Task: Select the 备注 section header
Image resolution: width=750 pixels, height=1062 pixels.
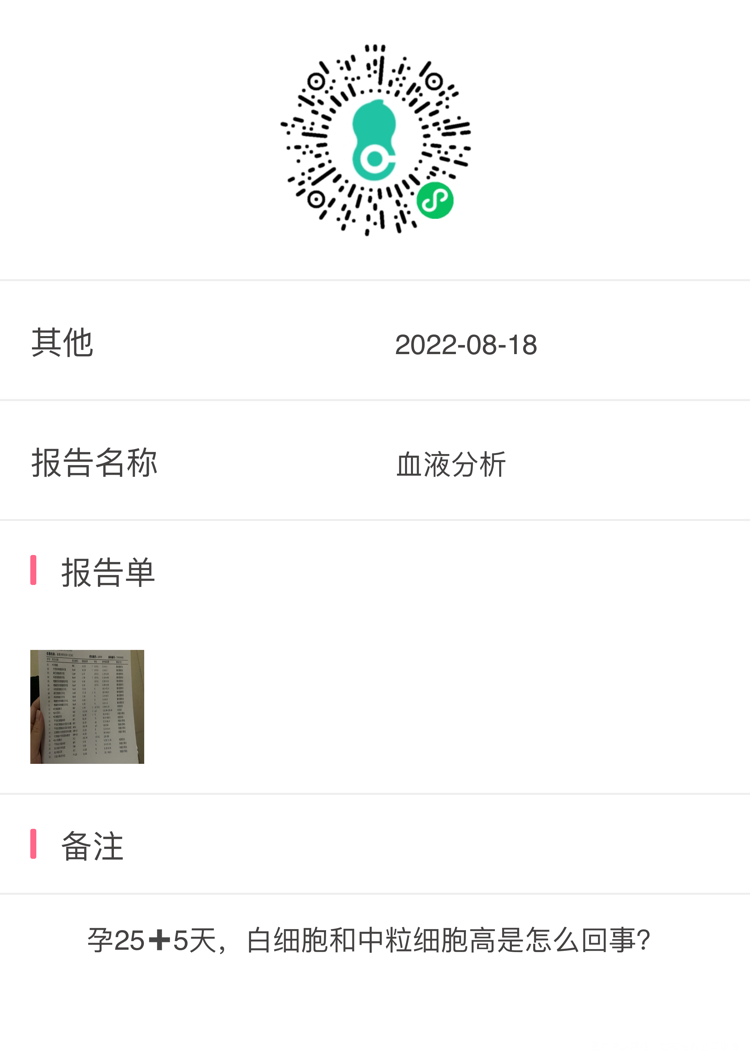Action: tap(90, 845)
